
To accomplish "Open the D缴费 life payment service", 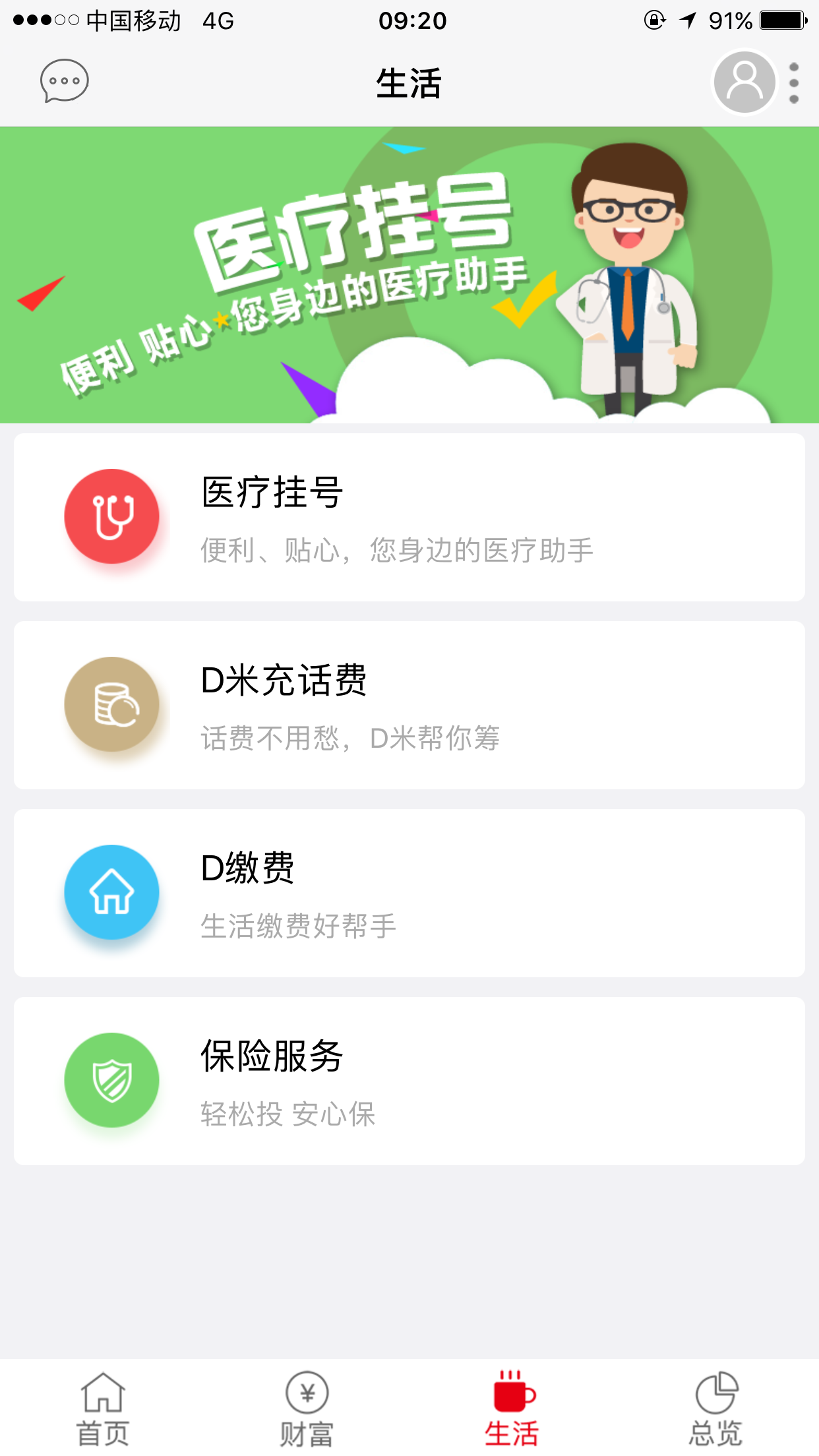I will [x=409, y=892].
